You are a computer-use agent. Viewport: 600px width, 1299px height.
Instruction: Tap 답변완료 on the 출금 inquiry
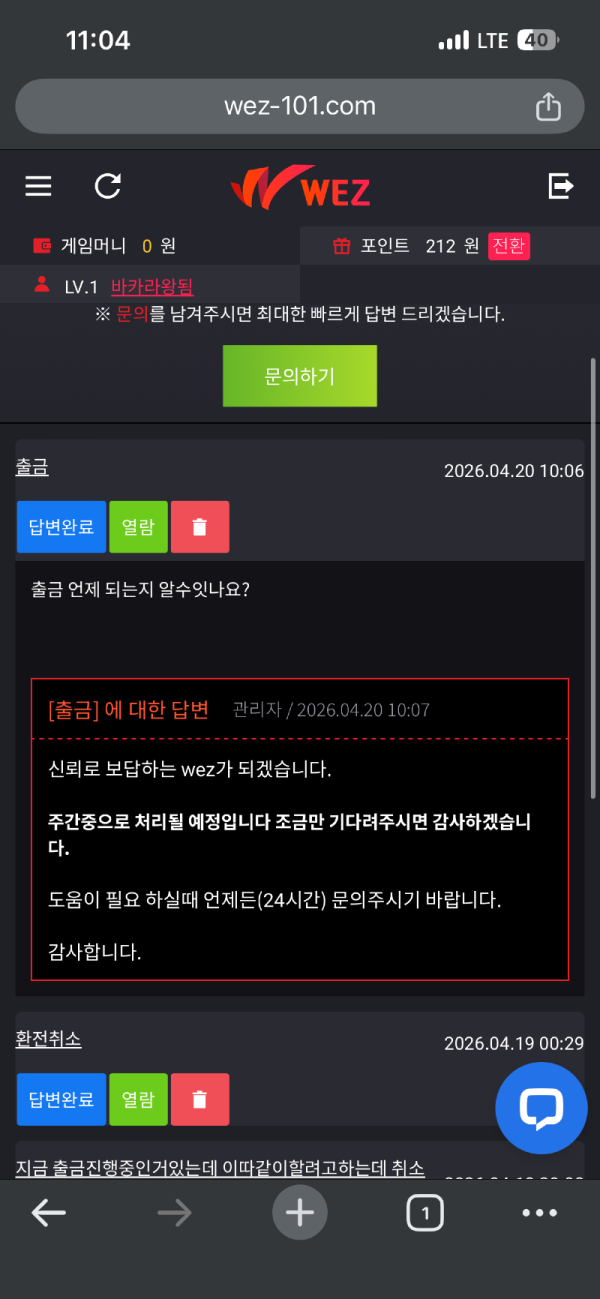(x=61, y=527)
